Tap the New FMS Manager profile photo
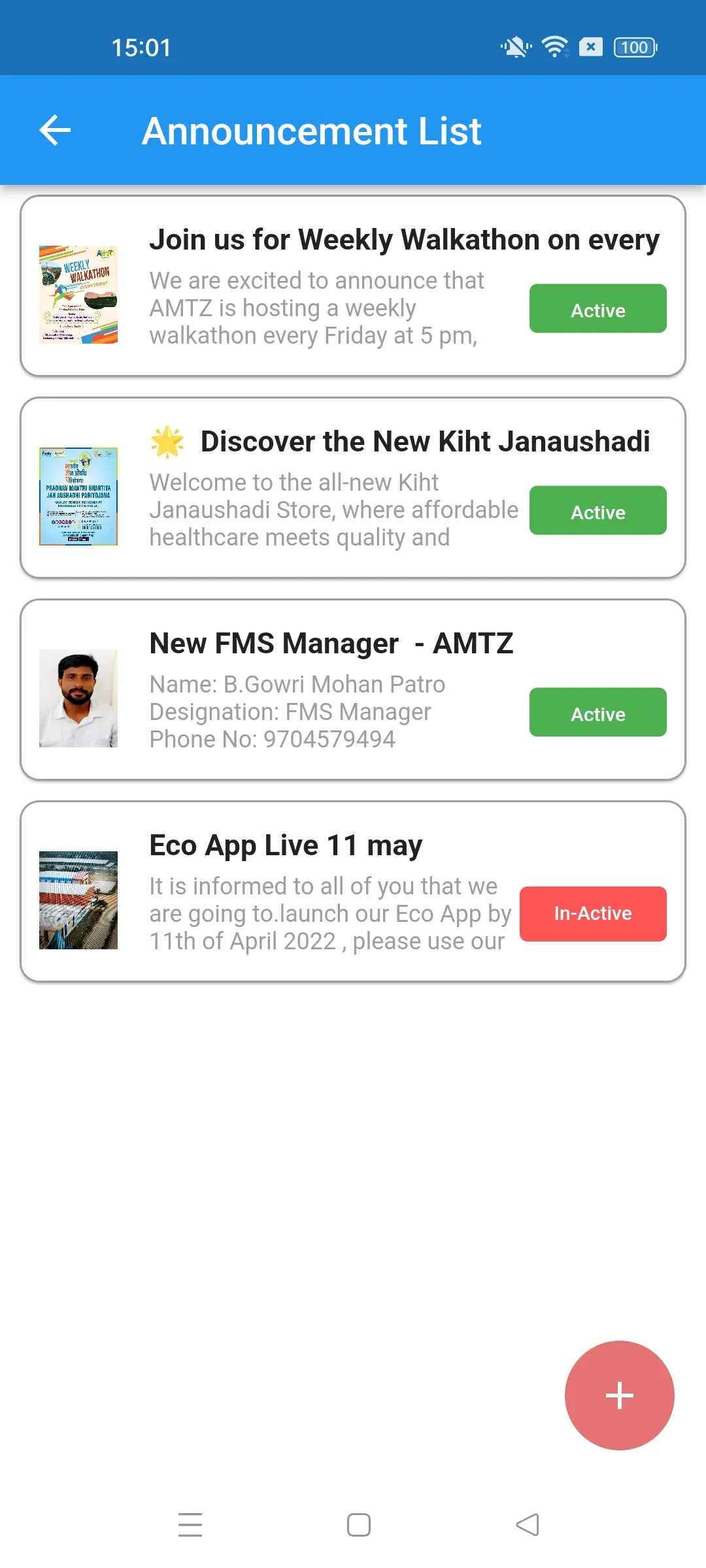Viewport: 706px width, 1568px height. 78,697
